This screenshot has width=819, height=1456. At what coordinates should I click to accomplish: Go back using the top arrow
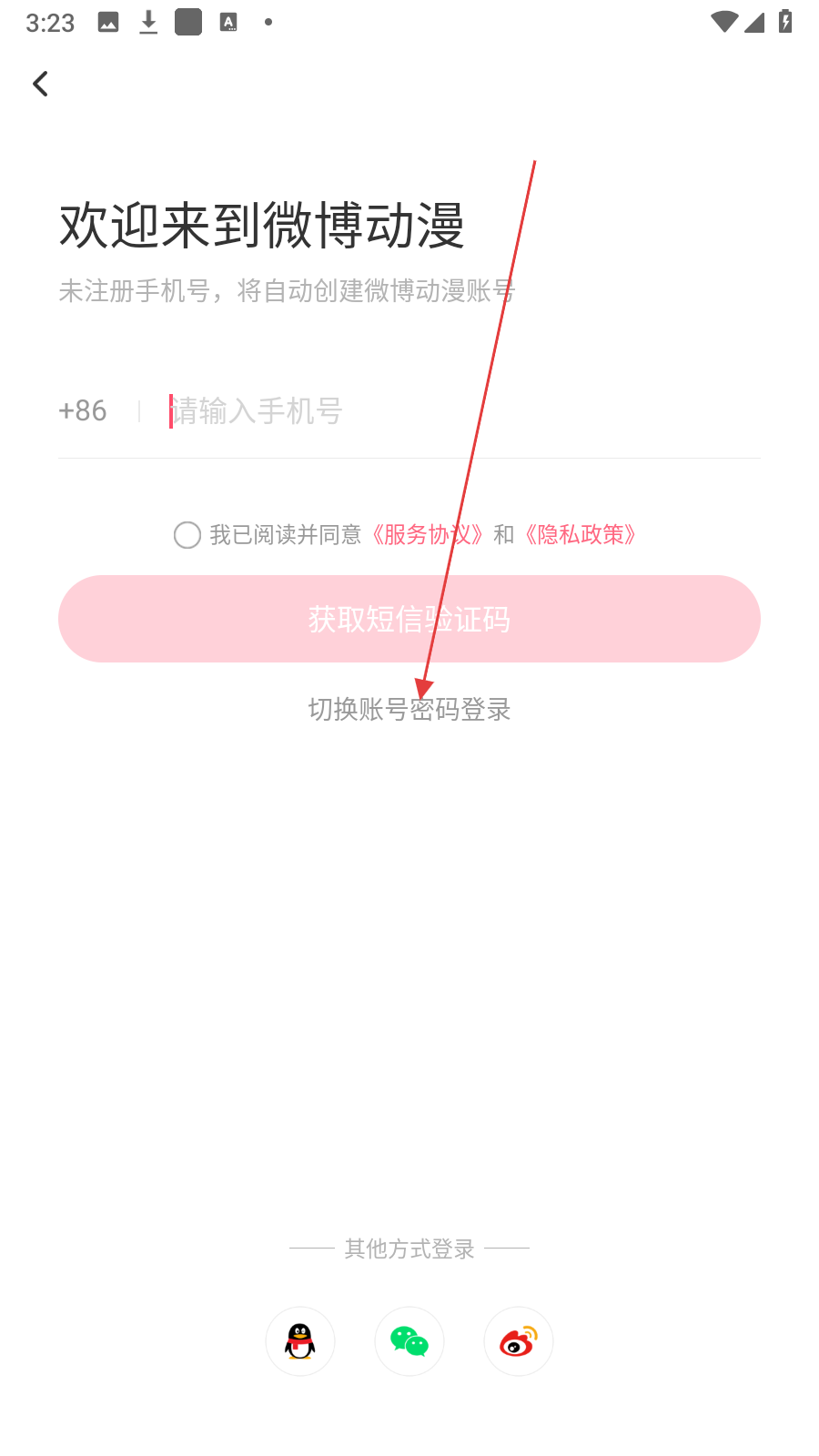41,84
